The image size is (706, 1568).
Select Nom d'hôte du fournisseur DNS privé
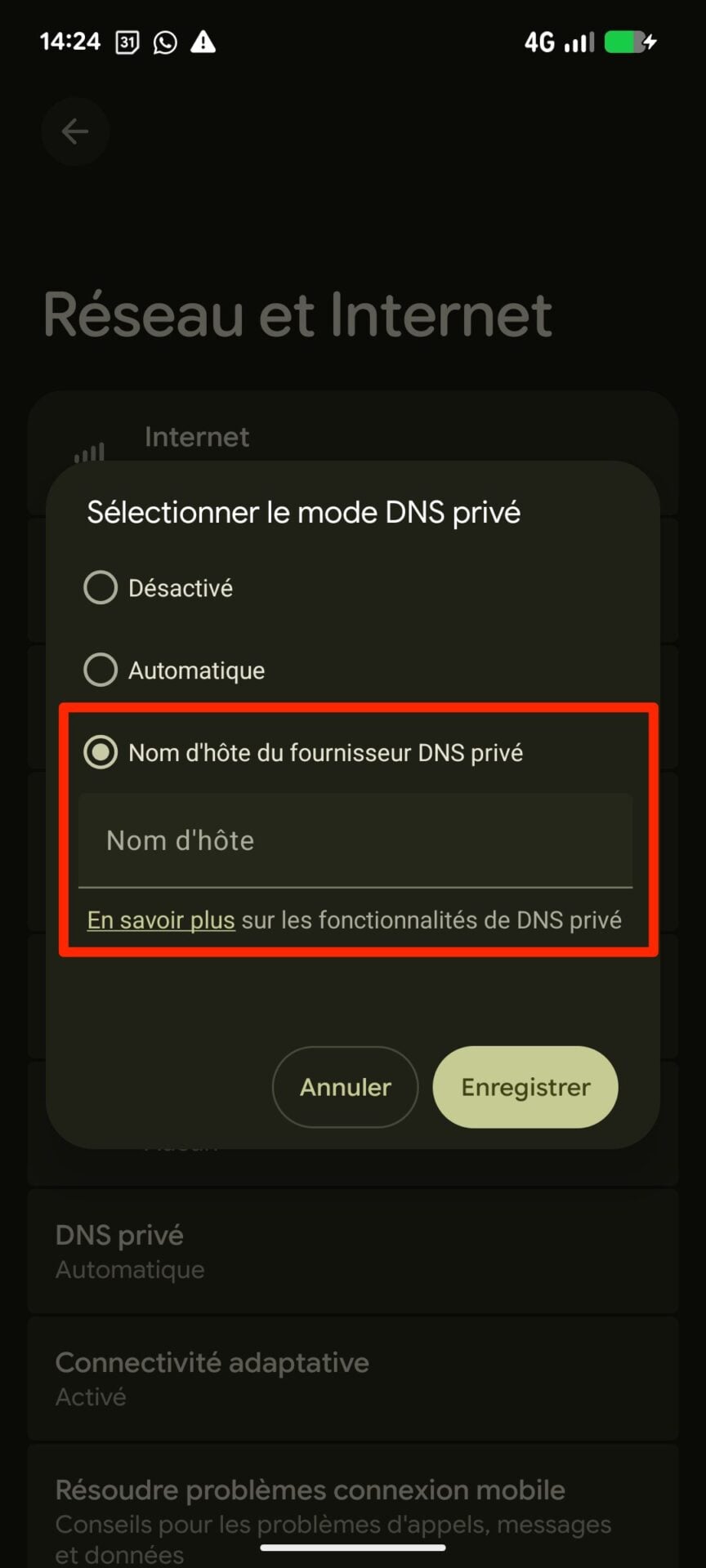point(101,752)
